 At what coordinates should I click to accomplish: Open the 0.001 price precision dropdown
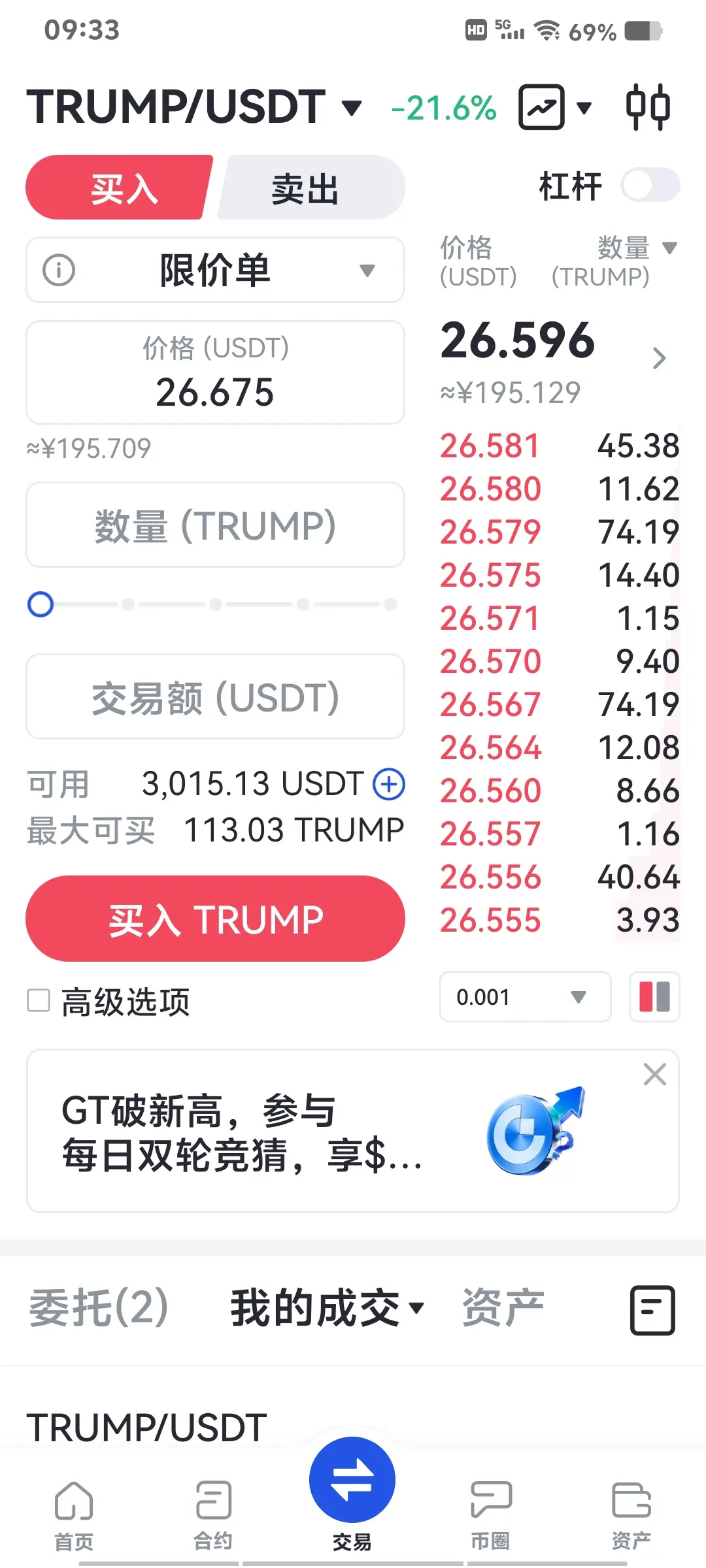525,997
